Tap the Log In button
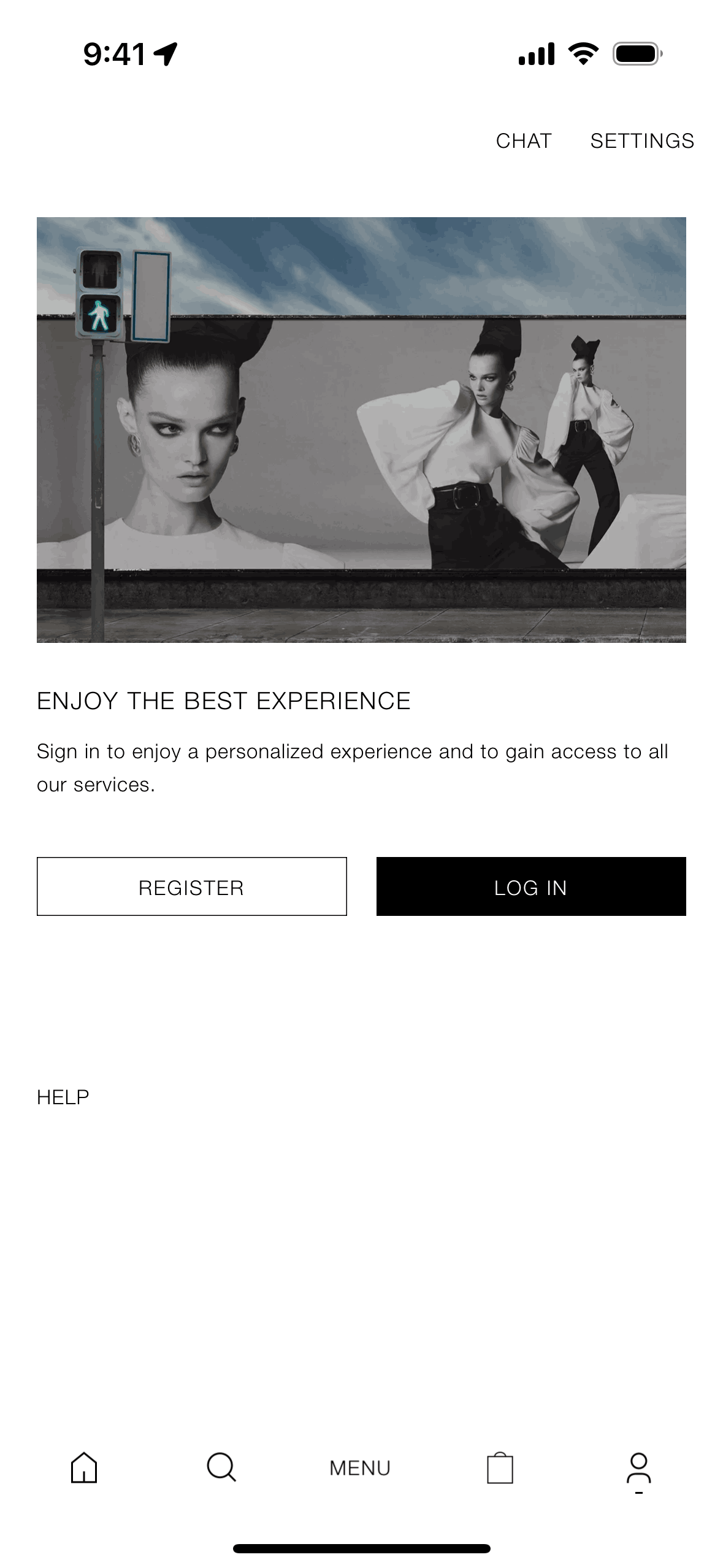 (530, 886)
